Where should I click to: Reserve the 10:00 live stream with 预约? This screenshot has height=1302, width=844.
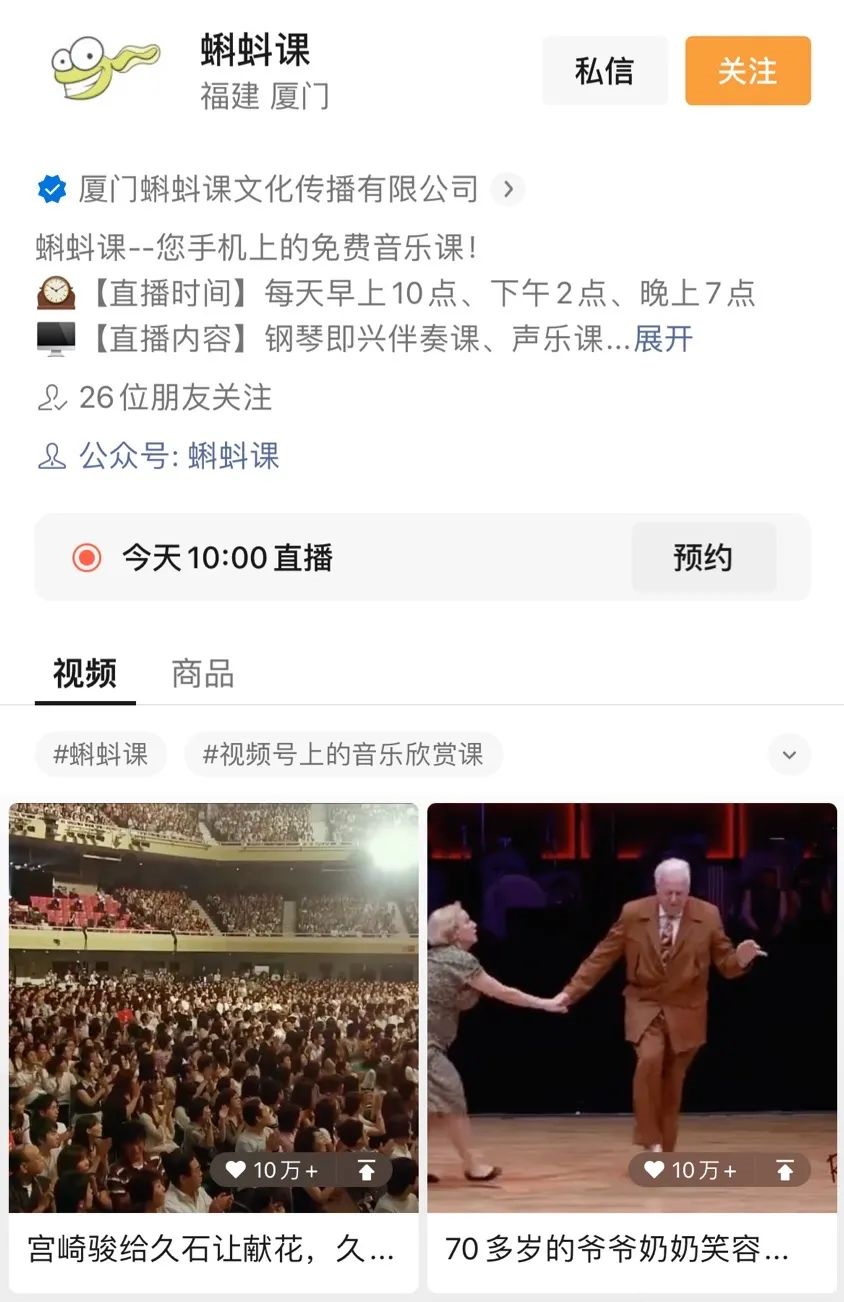703,558
